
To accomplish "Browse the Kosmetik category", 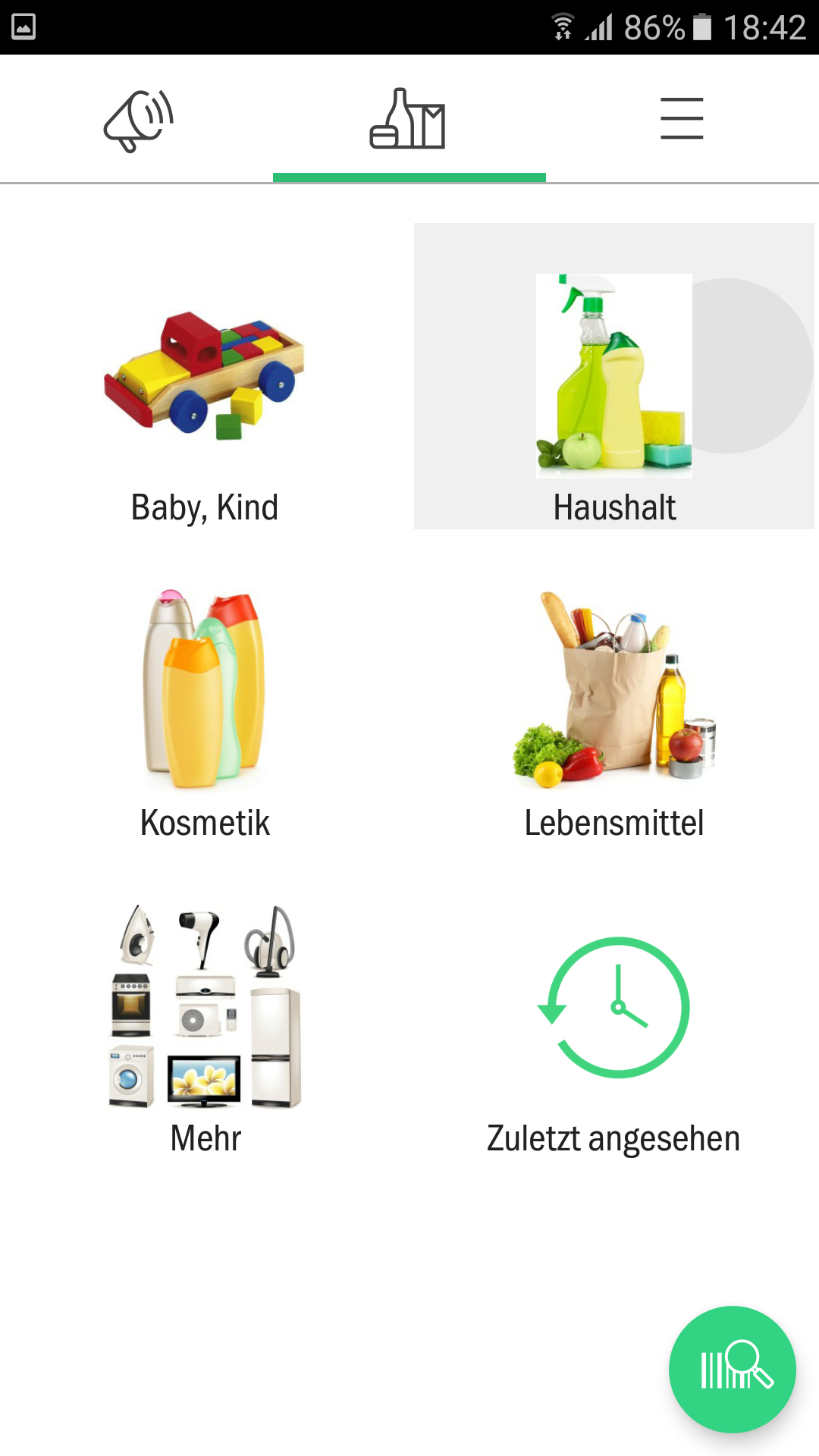I will pos(205,692).
